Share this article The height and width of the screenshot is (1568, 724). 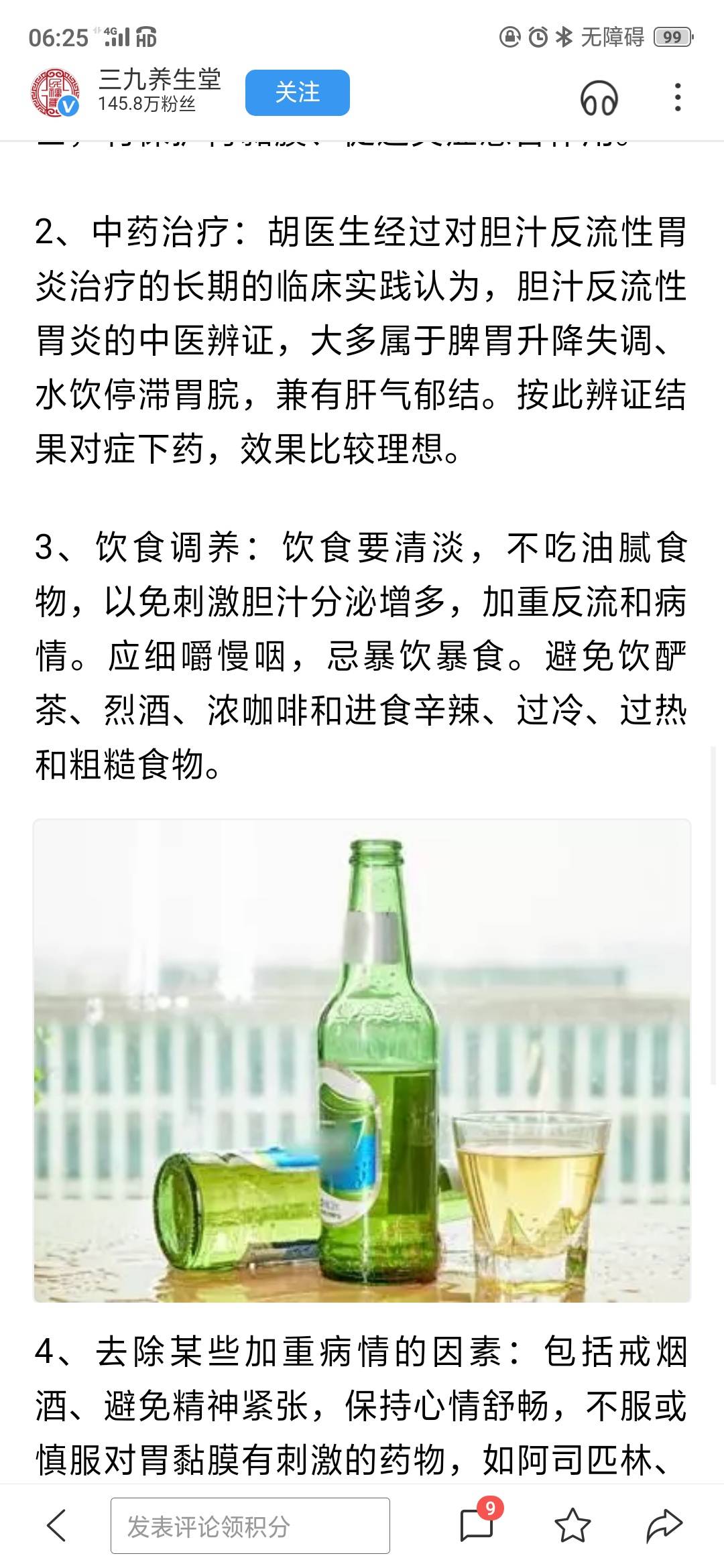[x=663, y=1526]
